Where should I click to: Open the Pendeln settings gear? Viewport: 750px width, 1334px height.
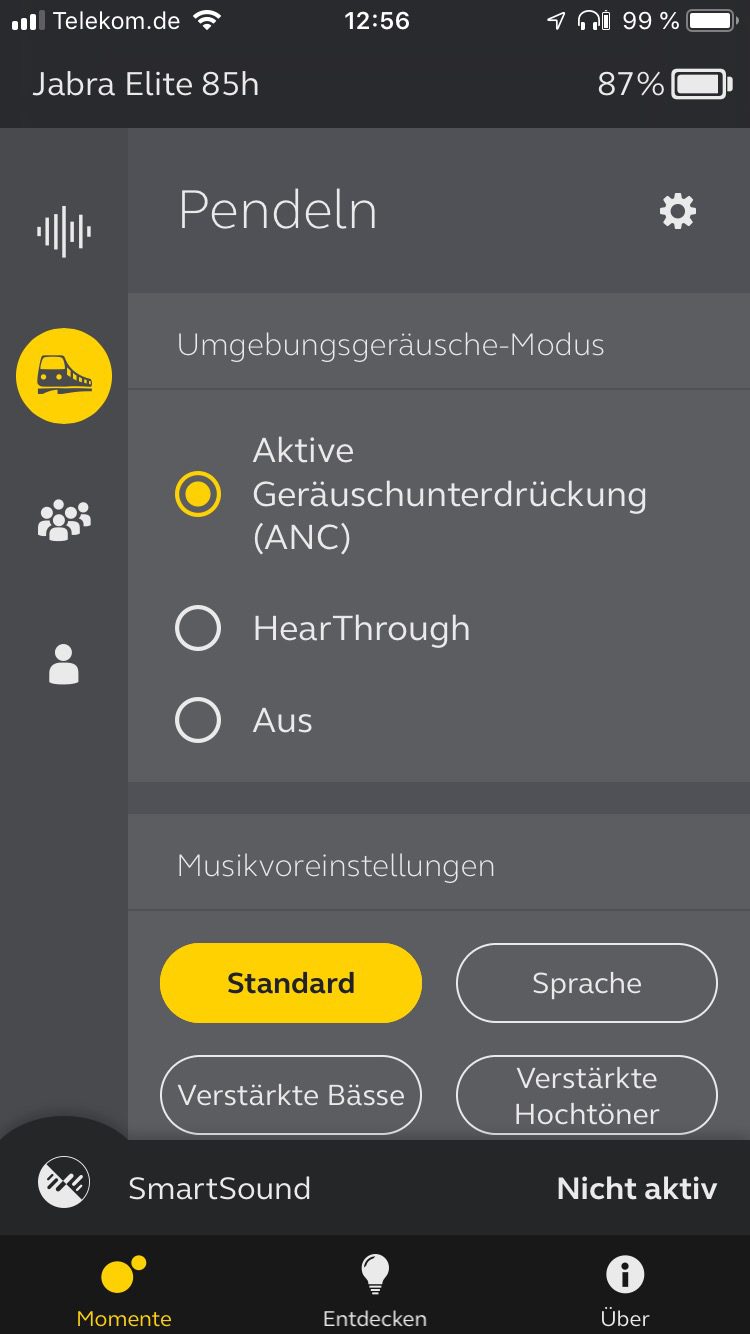[678, 211]
